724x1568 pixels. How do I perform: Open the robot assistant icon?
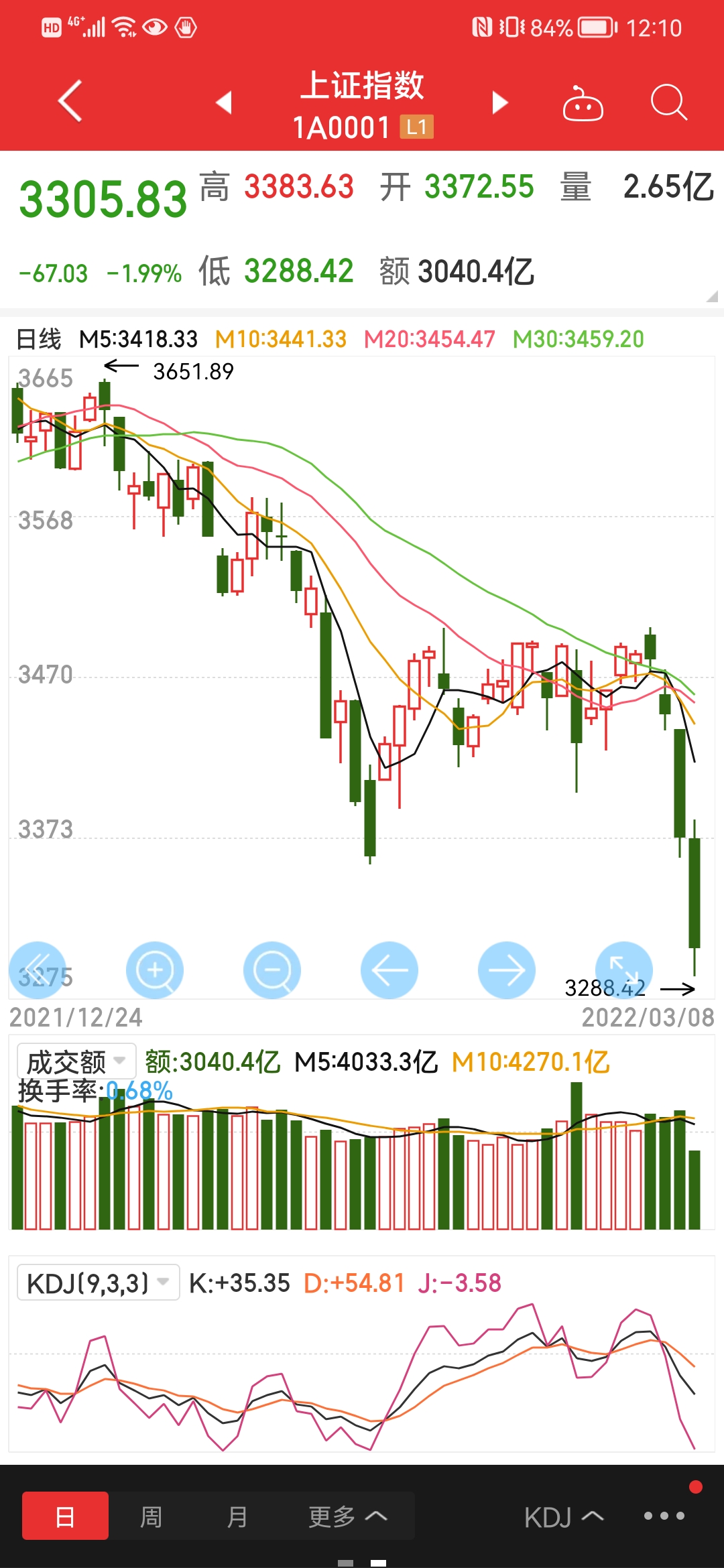click(x=583, y=103)
